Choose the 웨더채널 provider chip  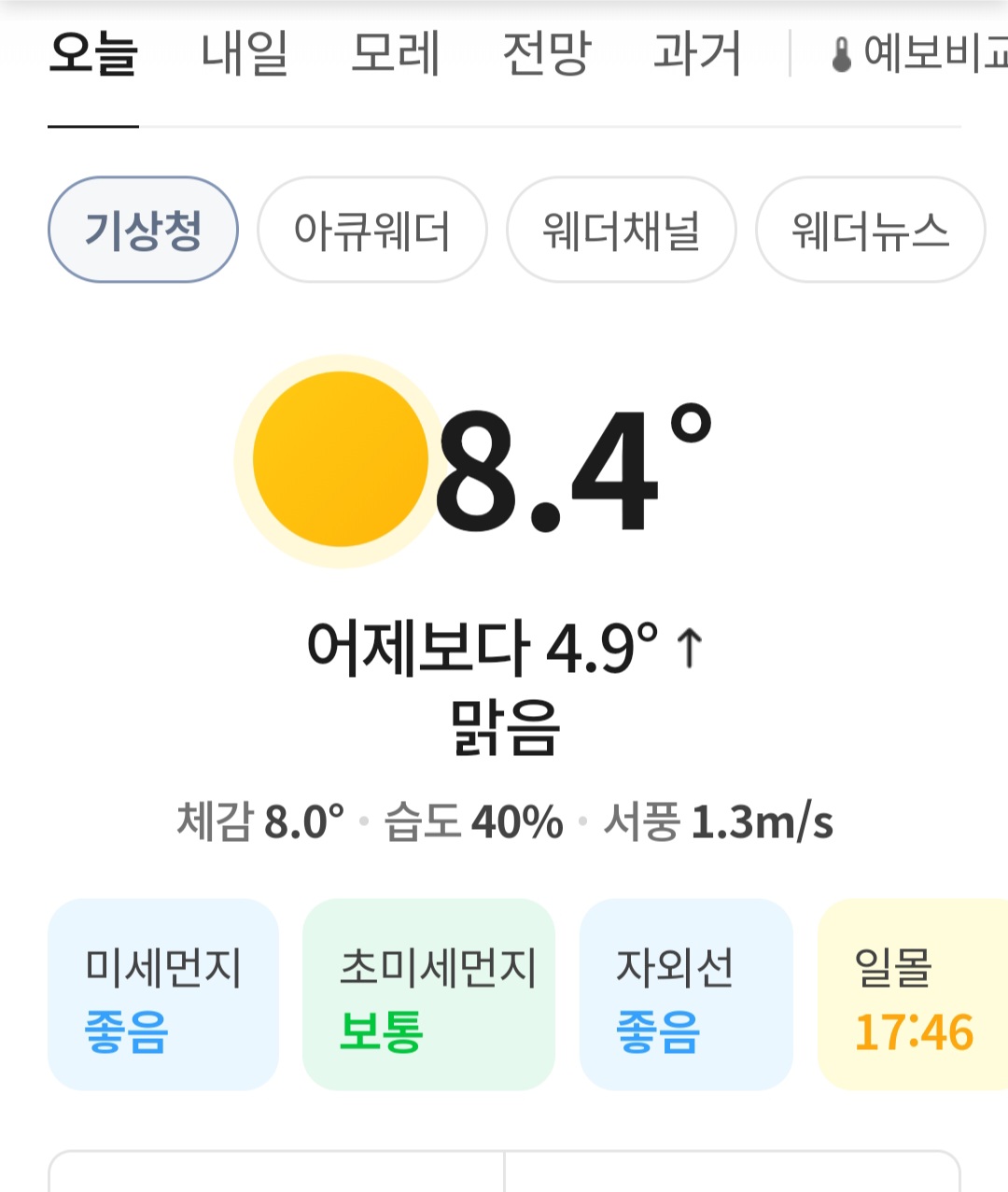click(x=621, y=230)
